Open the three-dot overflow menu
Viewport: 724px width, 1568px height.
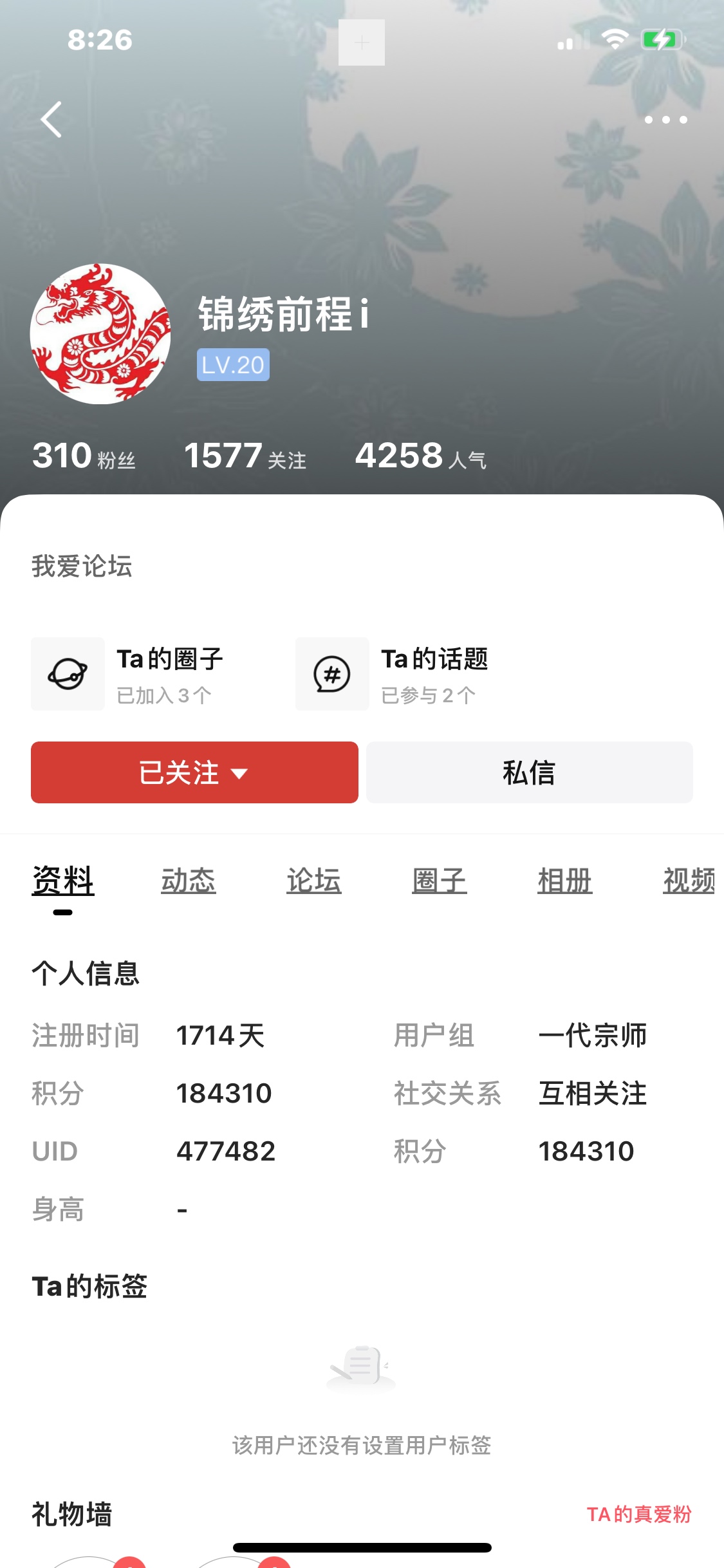pyautogui.click(x=665, y=120)
